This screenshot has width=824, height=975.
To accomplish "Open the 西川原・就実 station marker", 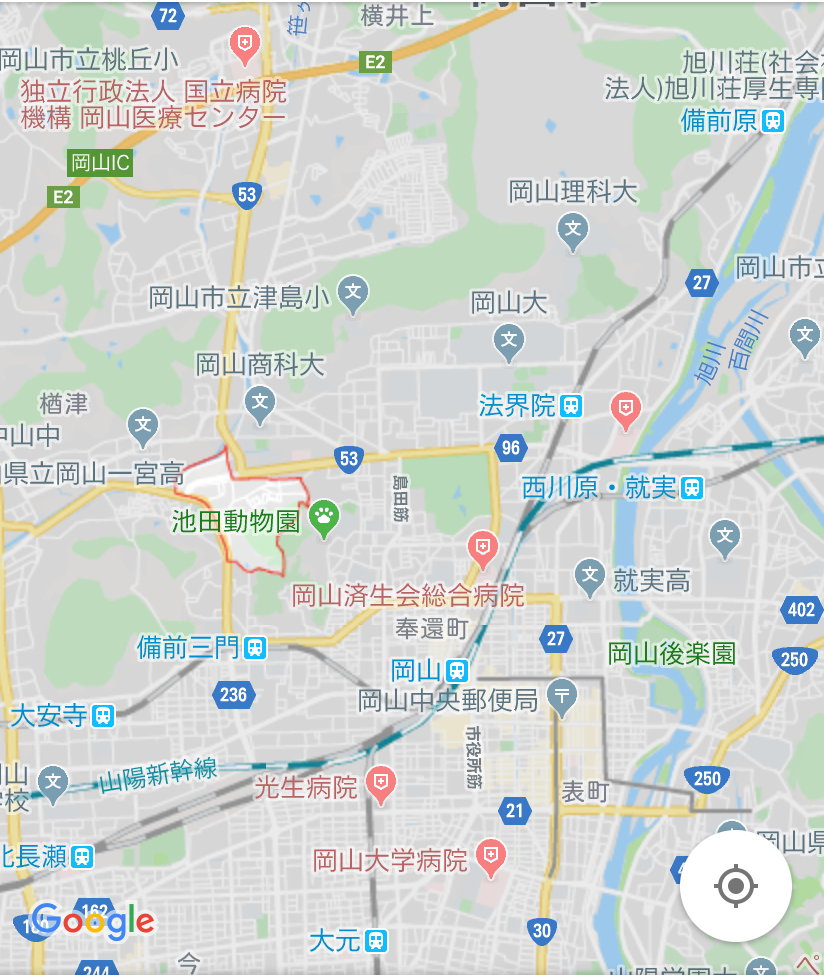I will (692, 488).
